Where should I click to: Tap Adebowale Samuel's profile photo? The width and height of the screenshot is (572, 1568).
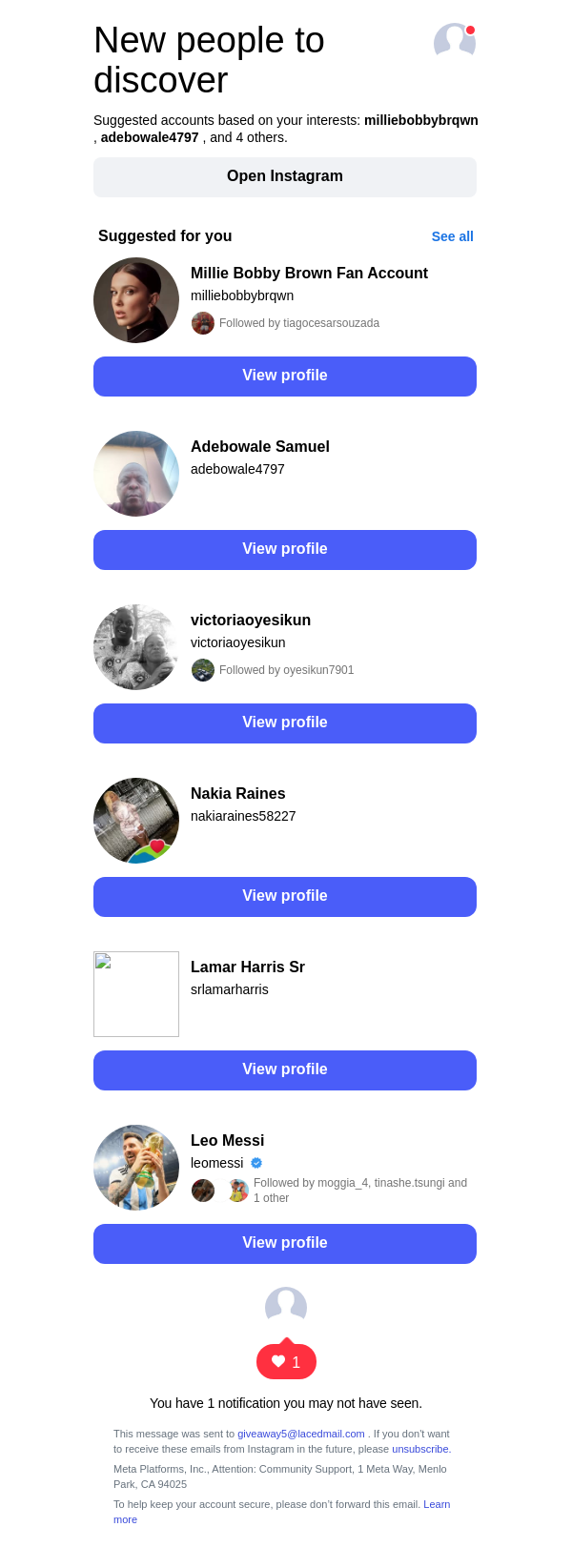pyautogui.click(x=136, y=474)
